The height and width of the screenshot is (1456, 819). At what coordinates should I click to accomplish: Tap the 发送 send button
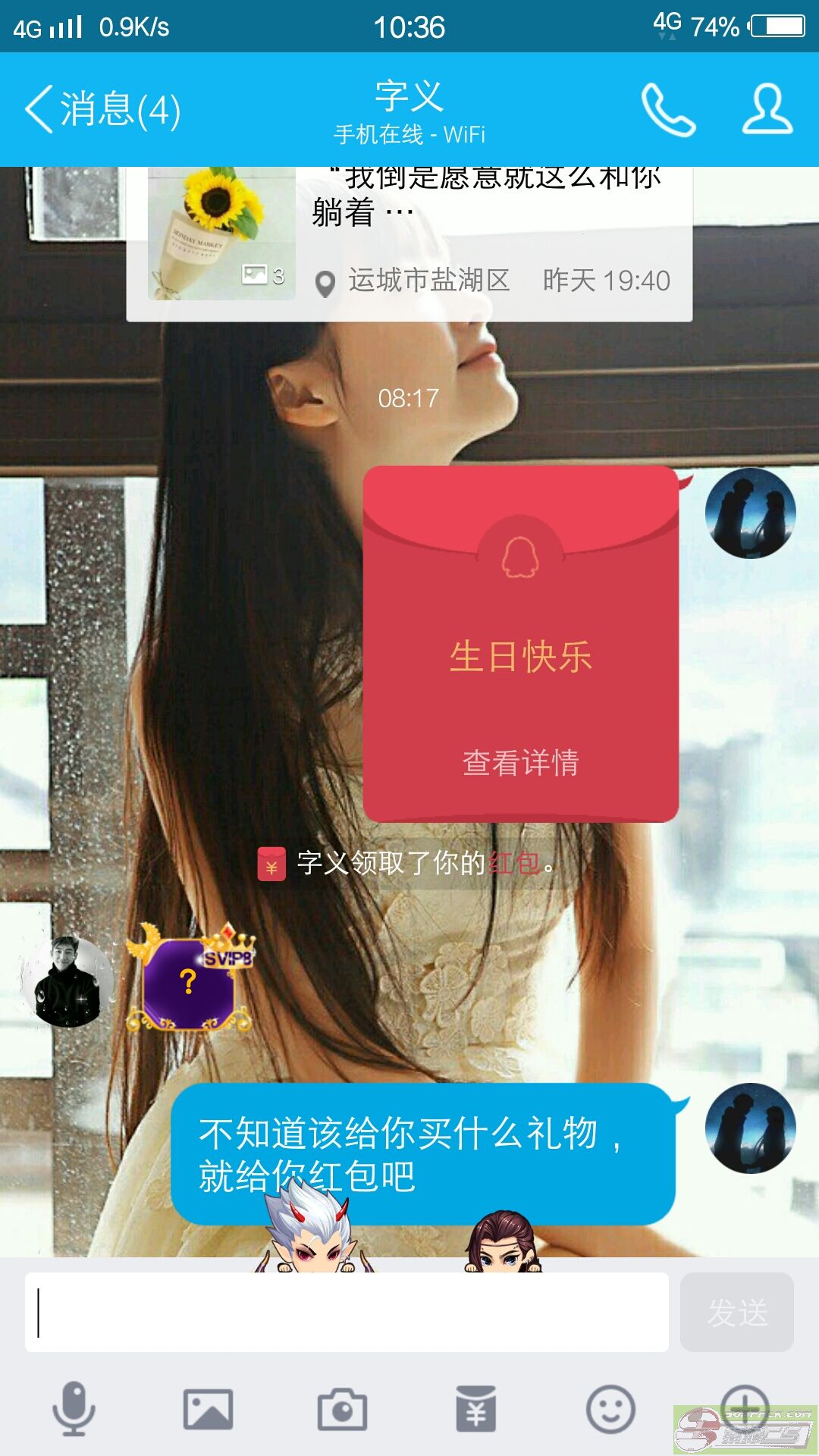[737, 1312]
